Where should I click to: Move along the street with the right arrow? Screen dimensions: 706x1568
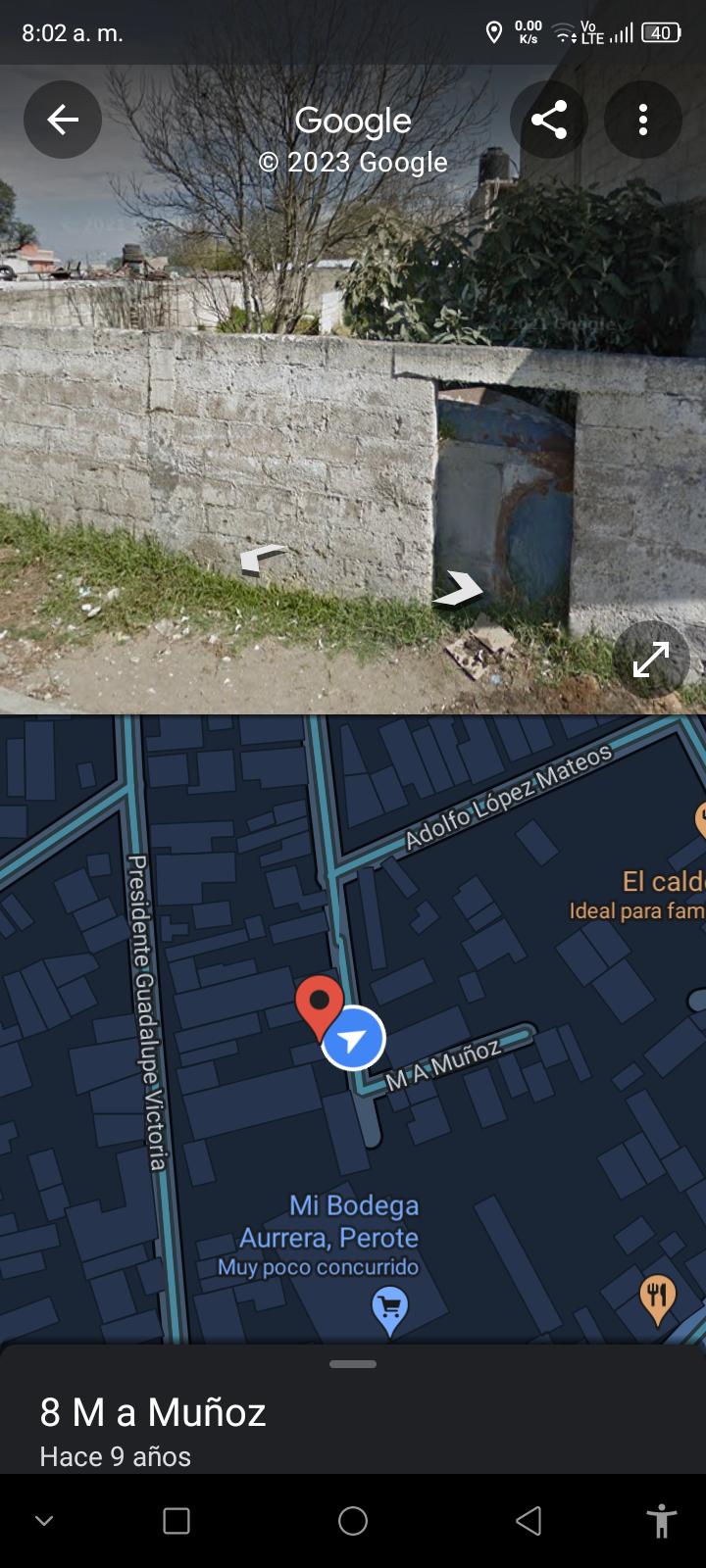coord(458,589)
